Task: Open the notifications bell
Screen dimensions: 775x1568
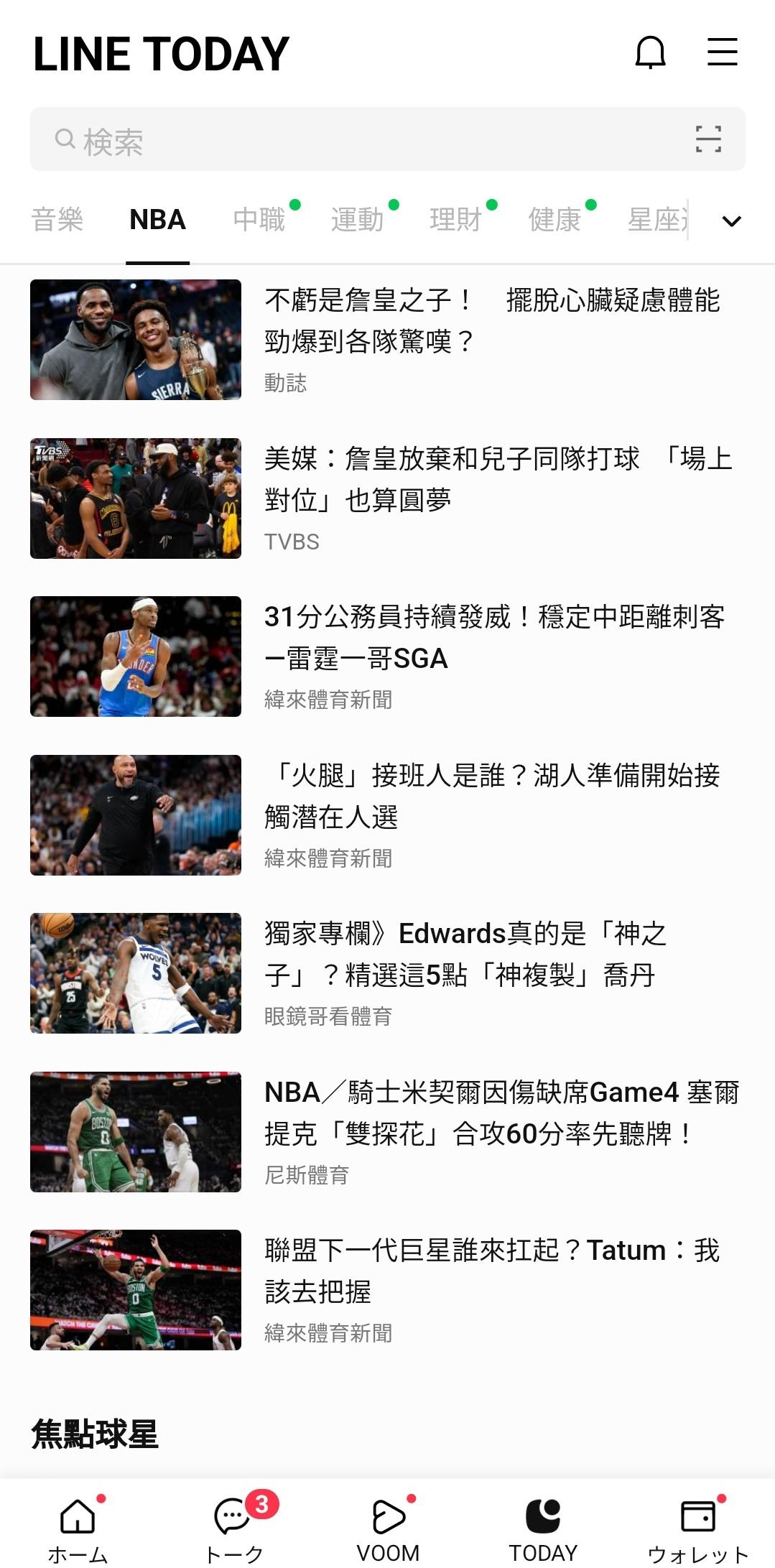Action: pyautogui.click(x=650, y=53)
